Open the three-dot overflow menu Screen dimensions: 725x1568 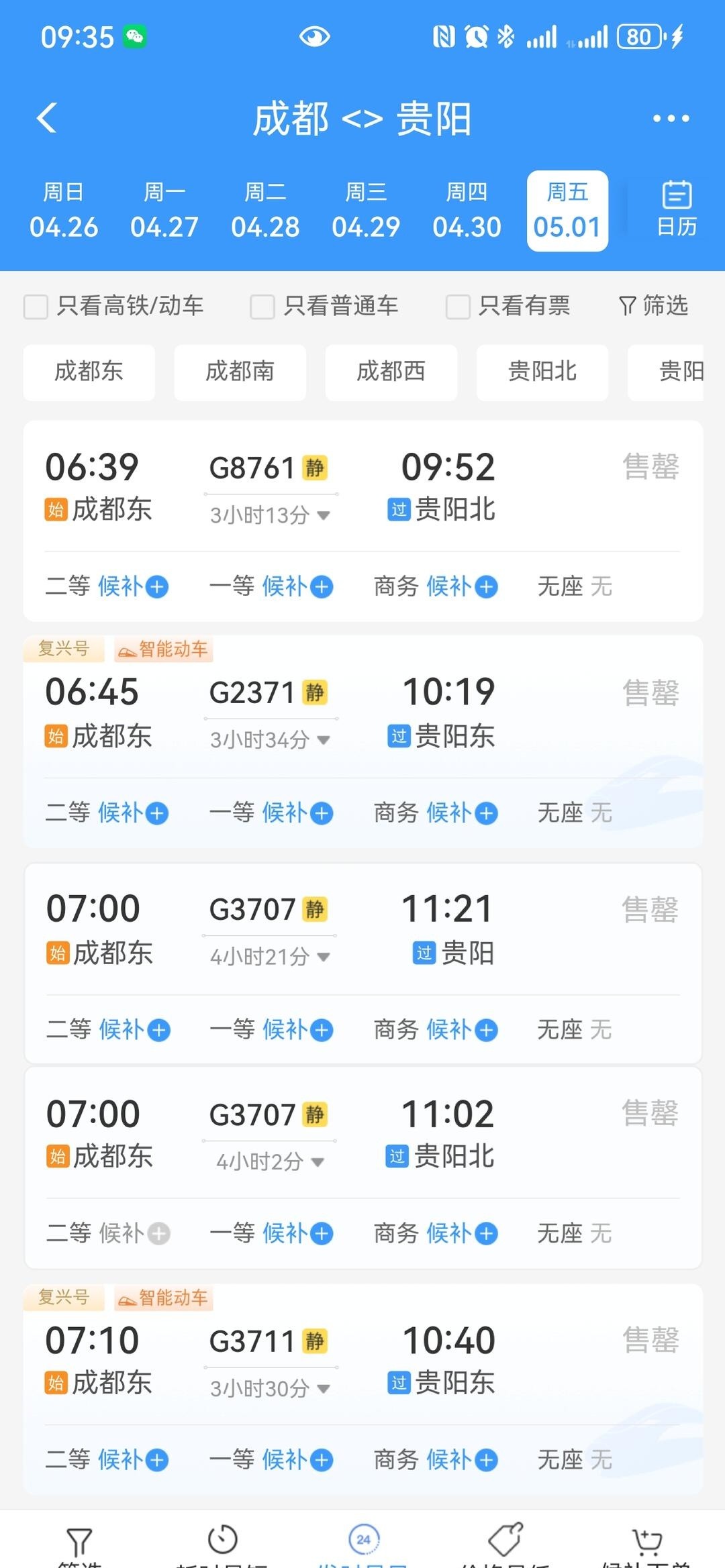click(671, 119)
